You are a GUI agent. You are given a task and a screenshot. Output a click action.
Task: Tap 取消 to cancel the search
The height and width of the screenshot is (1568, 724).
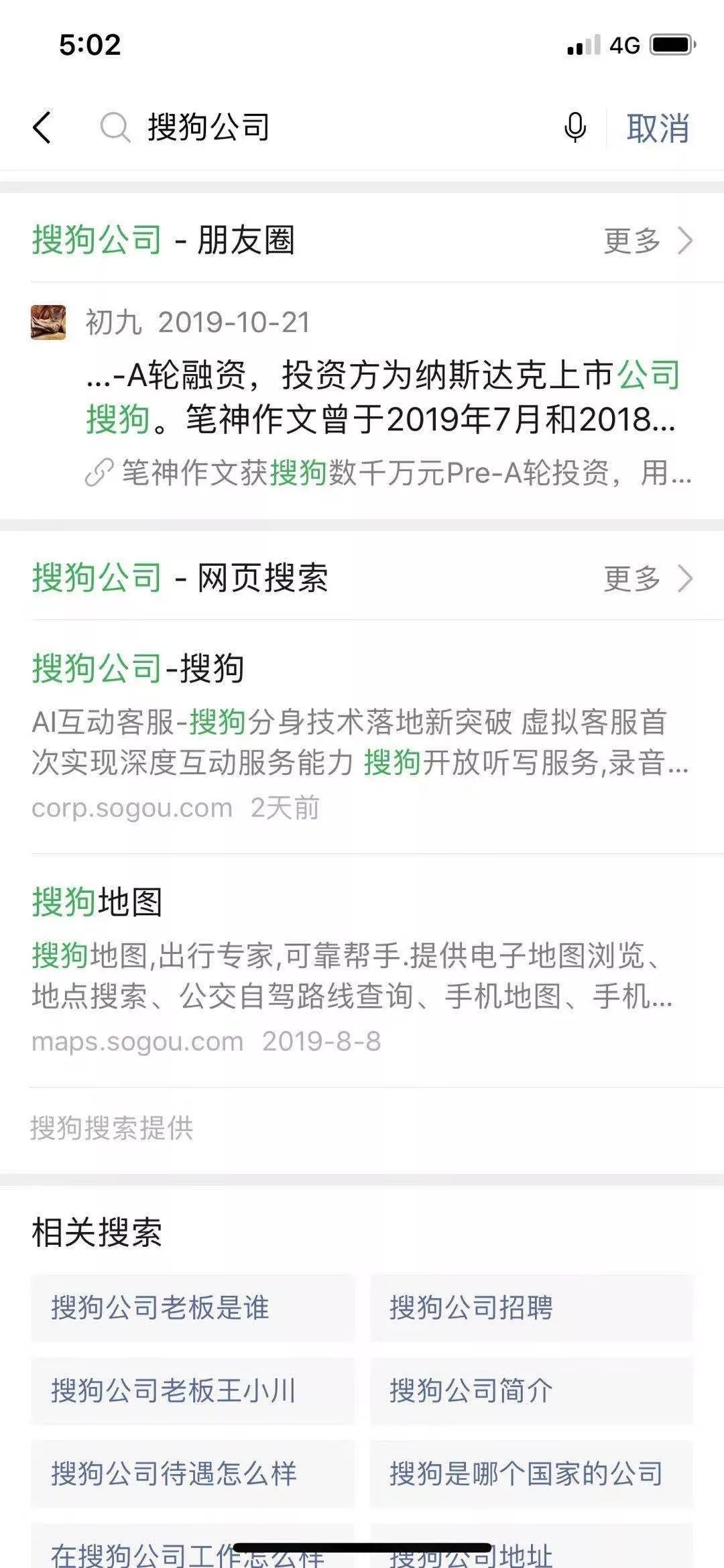(658, 129)
